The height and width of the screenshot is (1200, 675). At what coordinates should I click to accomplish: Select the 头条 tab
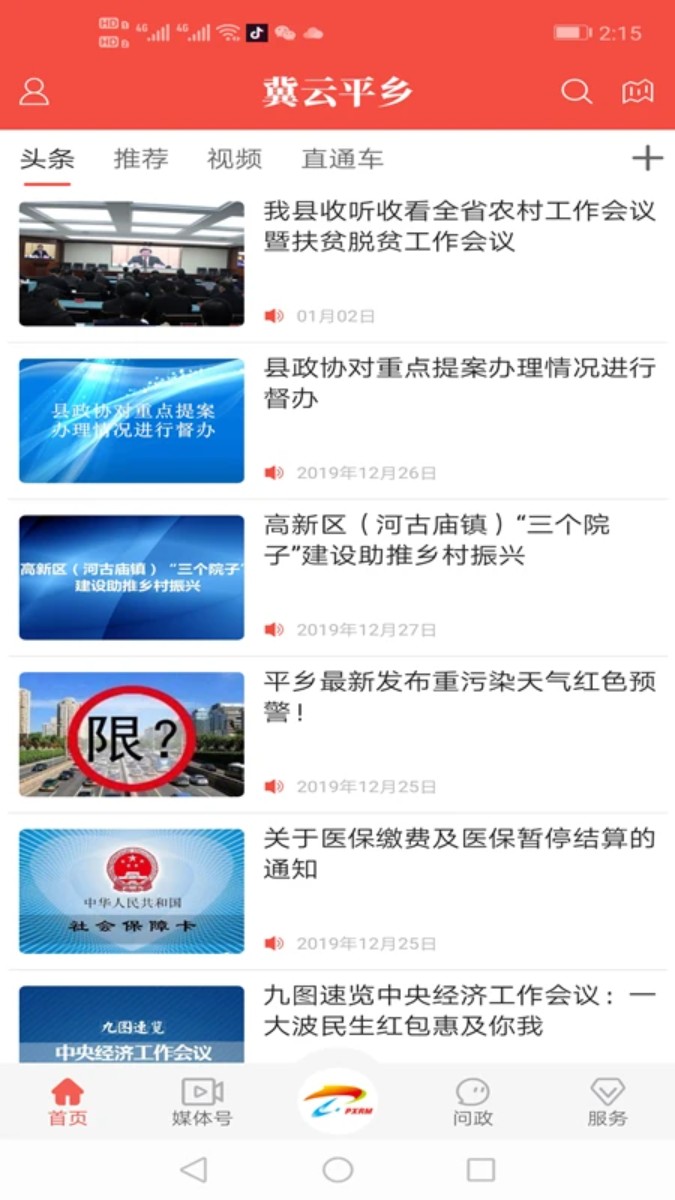click(47, 159)
